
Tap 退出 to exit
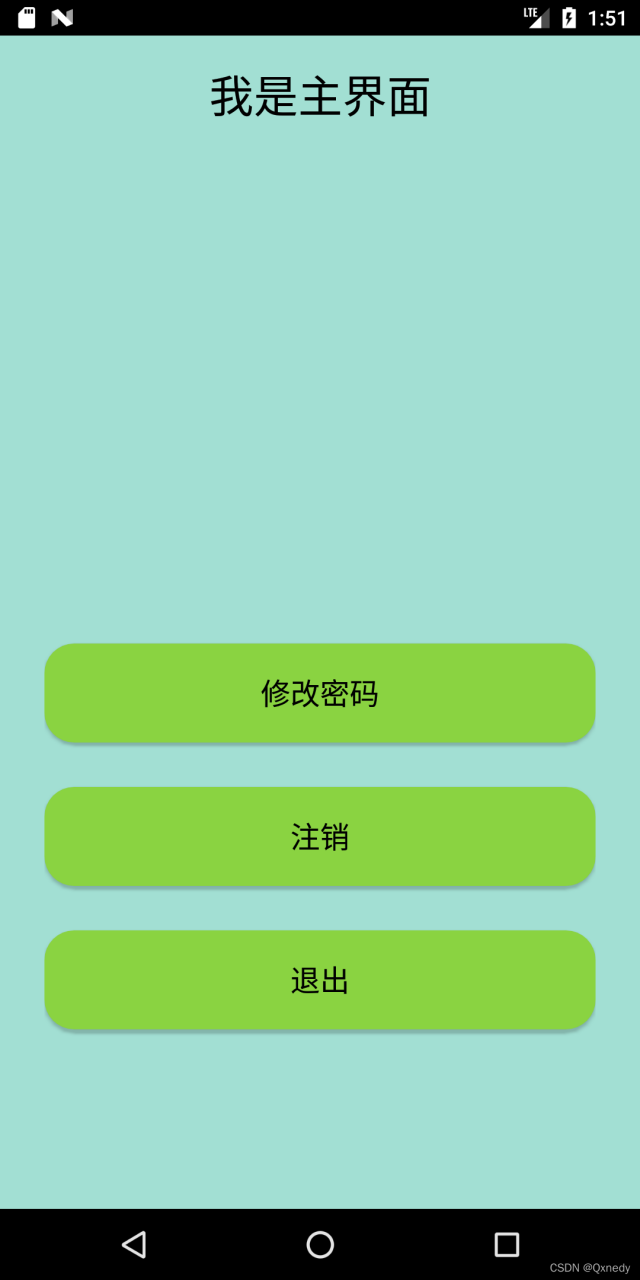[320, 981]
